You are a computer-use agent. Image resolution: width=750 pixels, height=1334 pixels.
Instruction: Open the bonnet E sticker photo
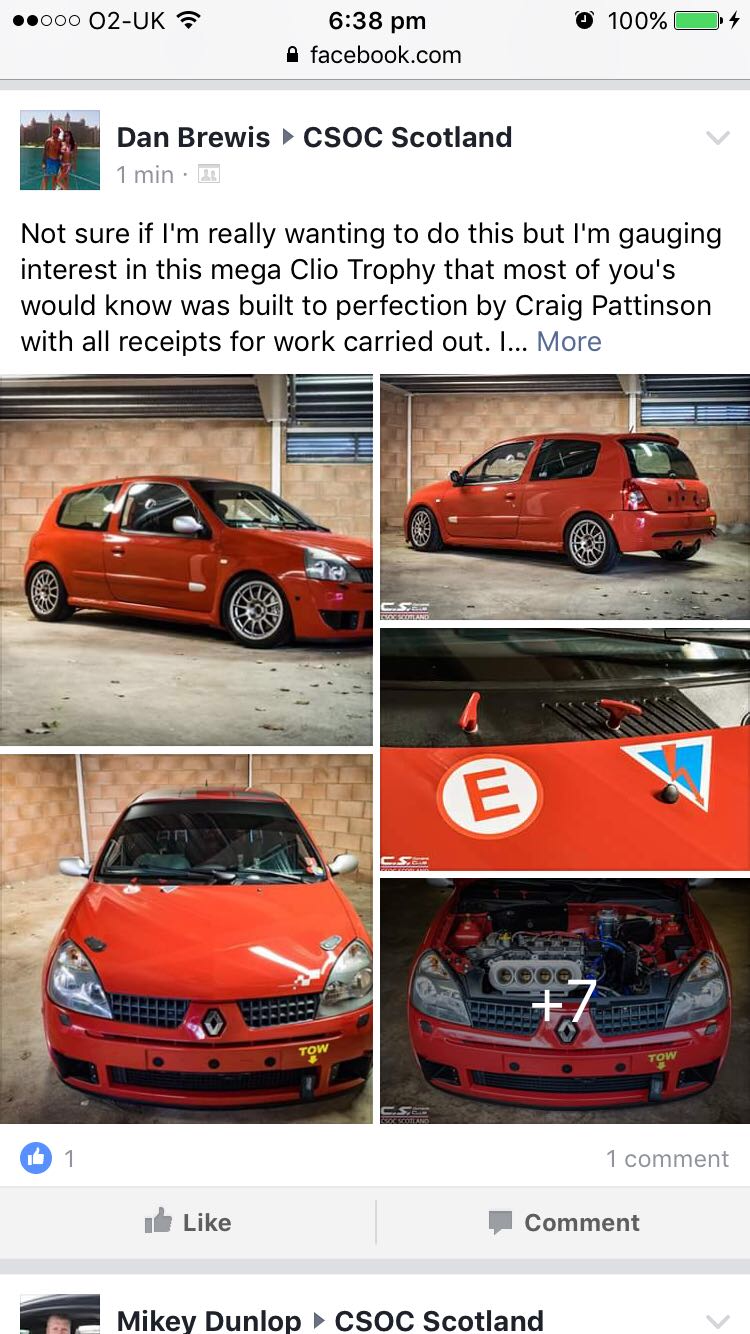[x=565, y=750]
